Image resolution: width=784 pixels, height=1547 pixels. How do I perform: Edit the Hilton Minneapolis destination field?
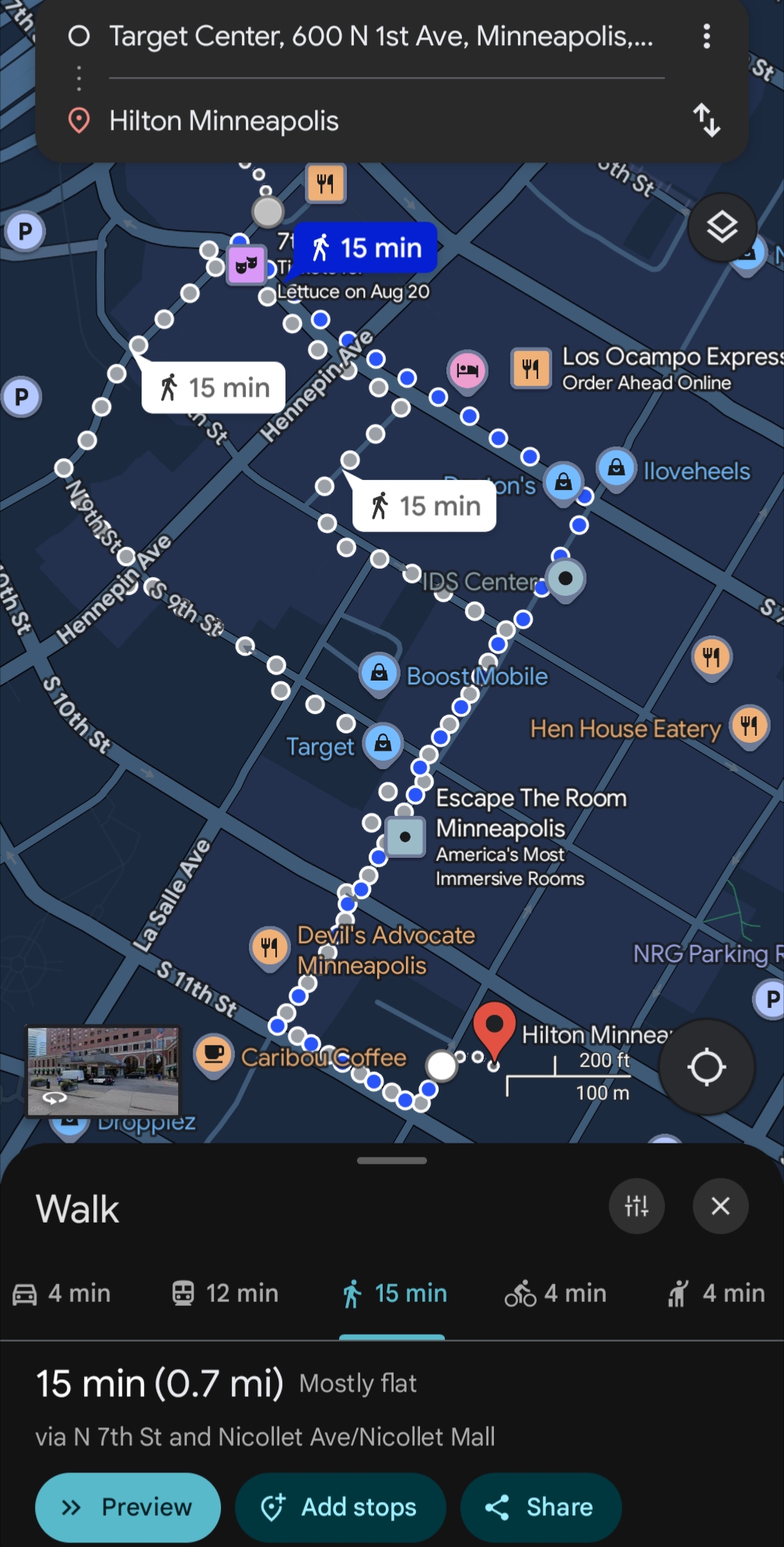(380, 121)
